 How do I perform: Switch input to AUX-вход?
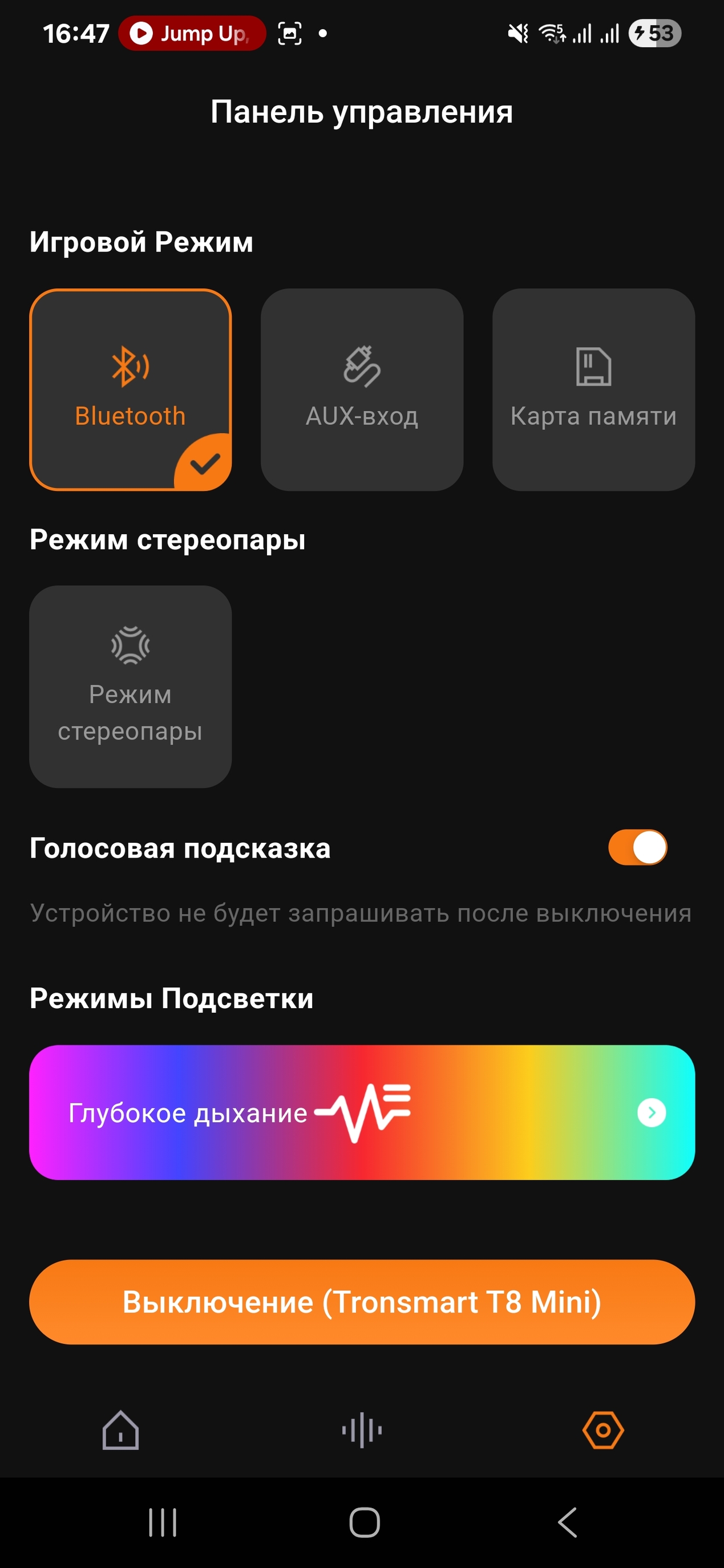click(x=362, y=389)
